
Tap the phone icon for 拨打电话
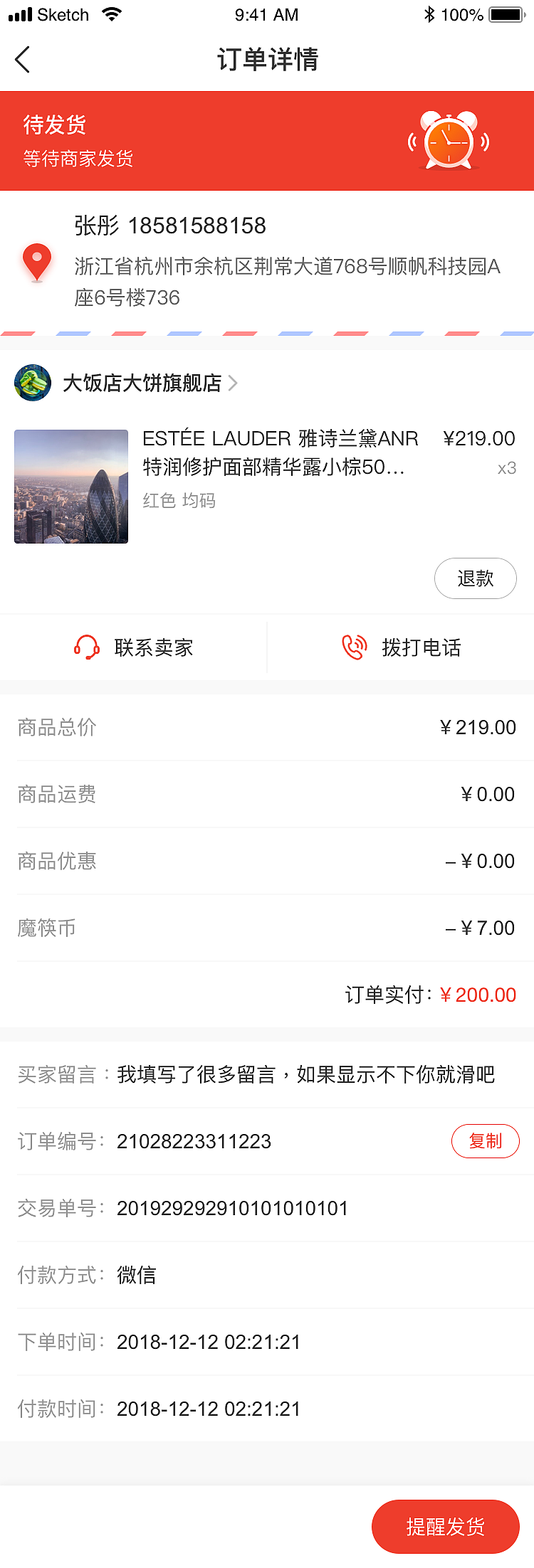[x=354, y=647]
